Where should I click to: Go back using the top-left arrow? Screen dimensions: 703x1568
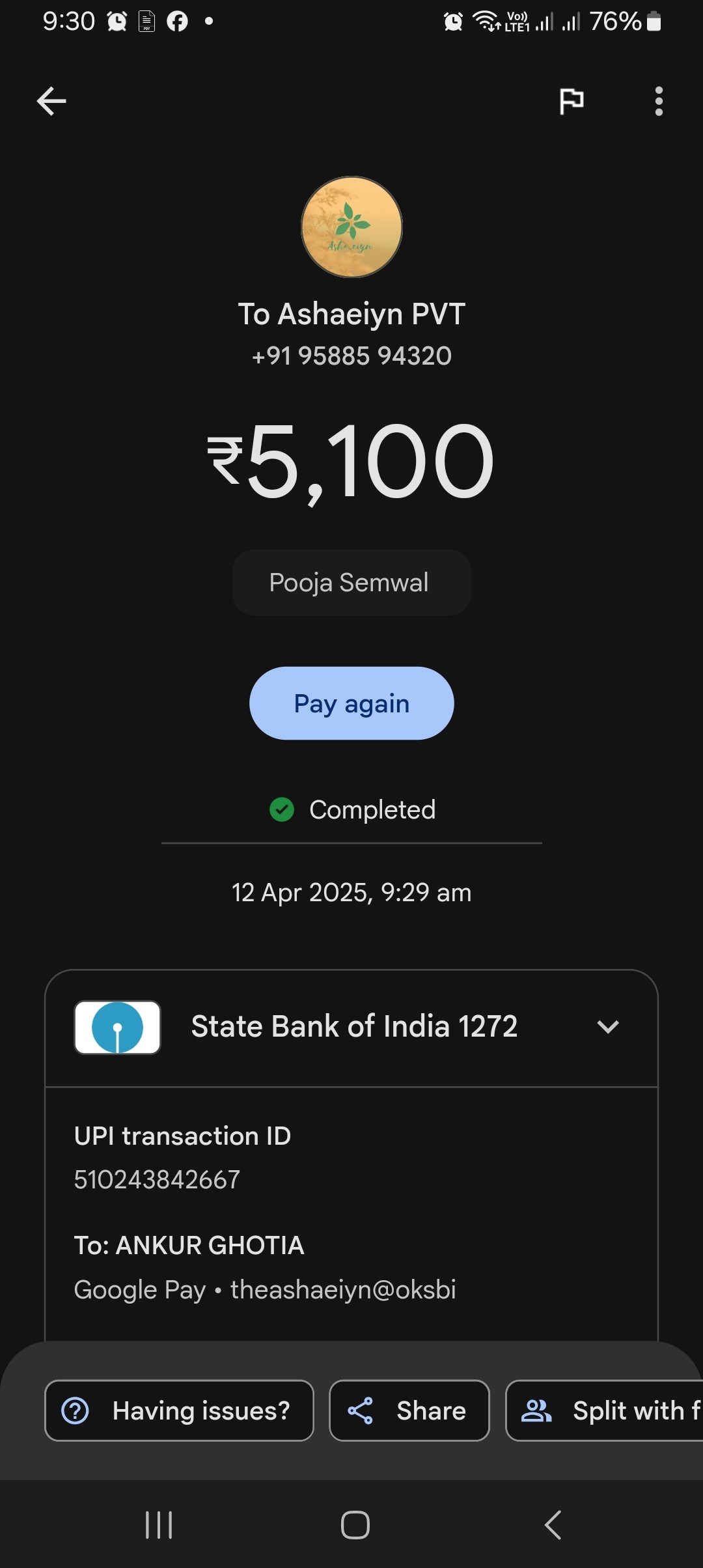[51, 102]
